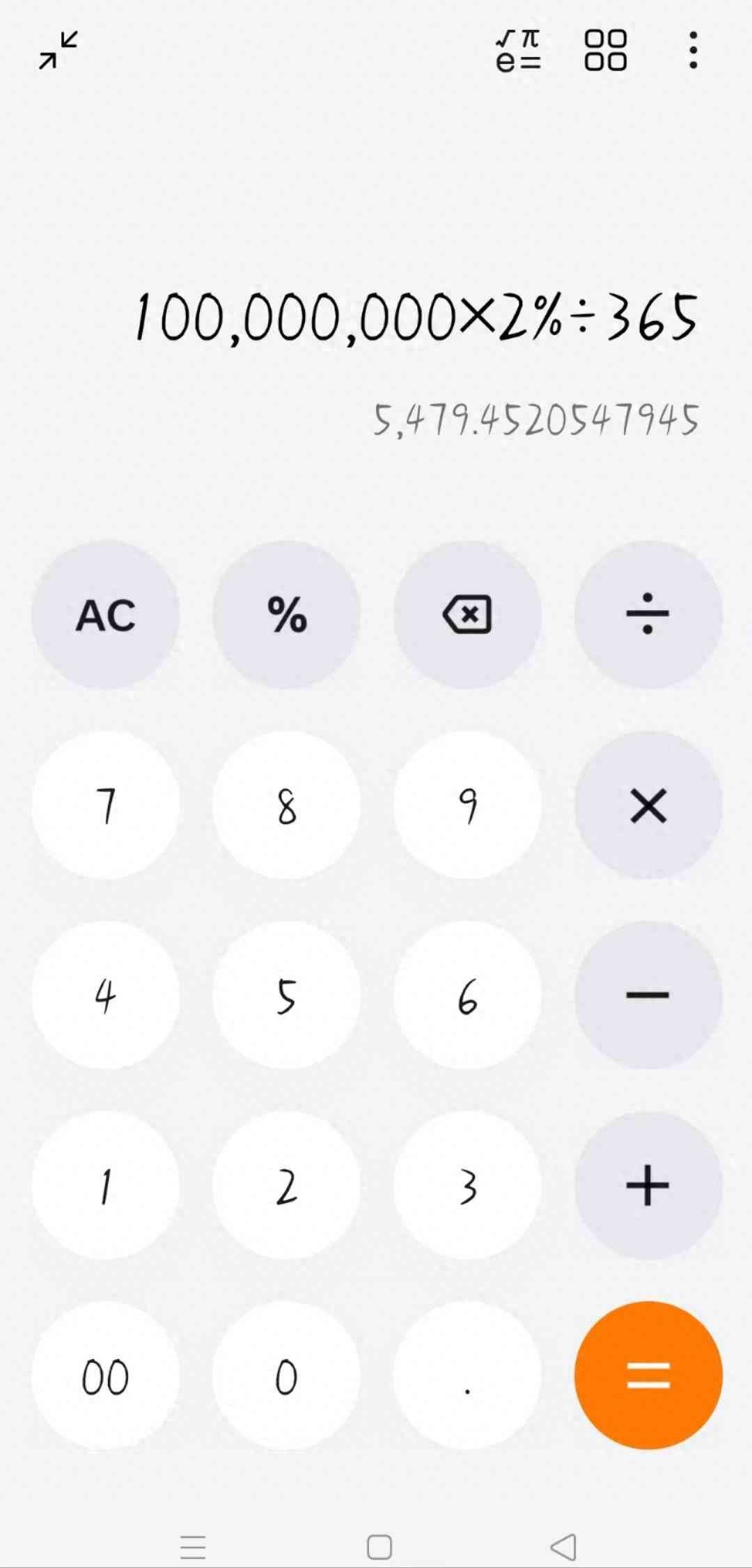
Task: Select the plus operator
Action: coord(648,1186)
